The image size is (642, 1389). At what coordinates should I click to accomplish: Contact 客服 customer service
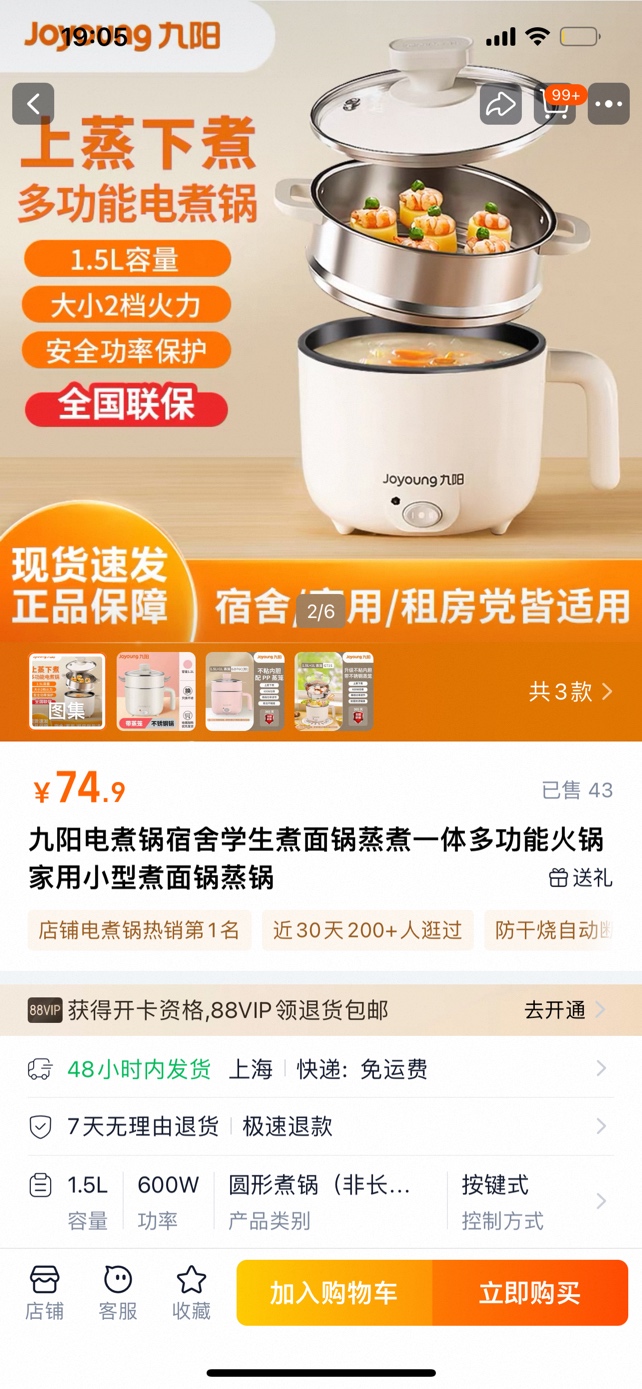pyautogui.click(x=118, y=1292)
